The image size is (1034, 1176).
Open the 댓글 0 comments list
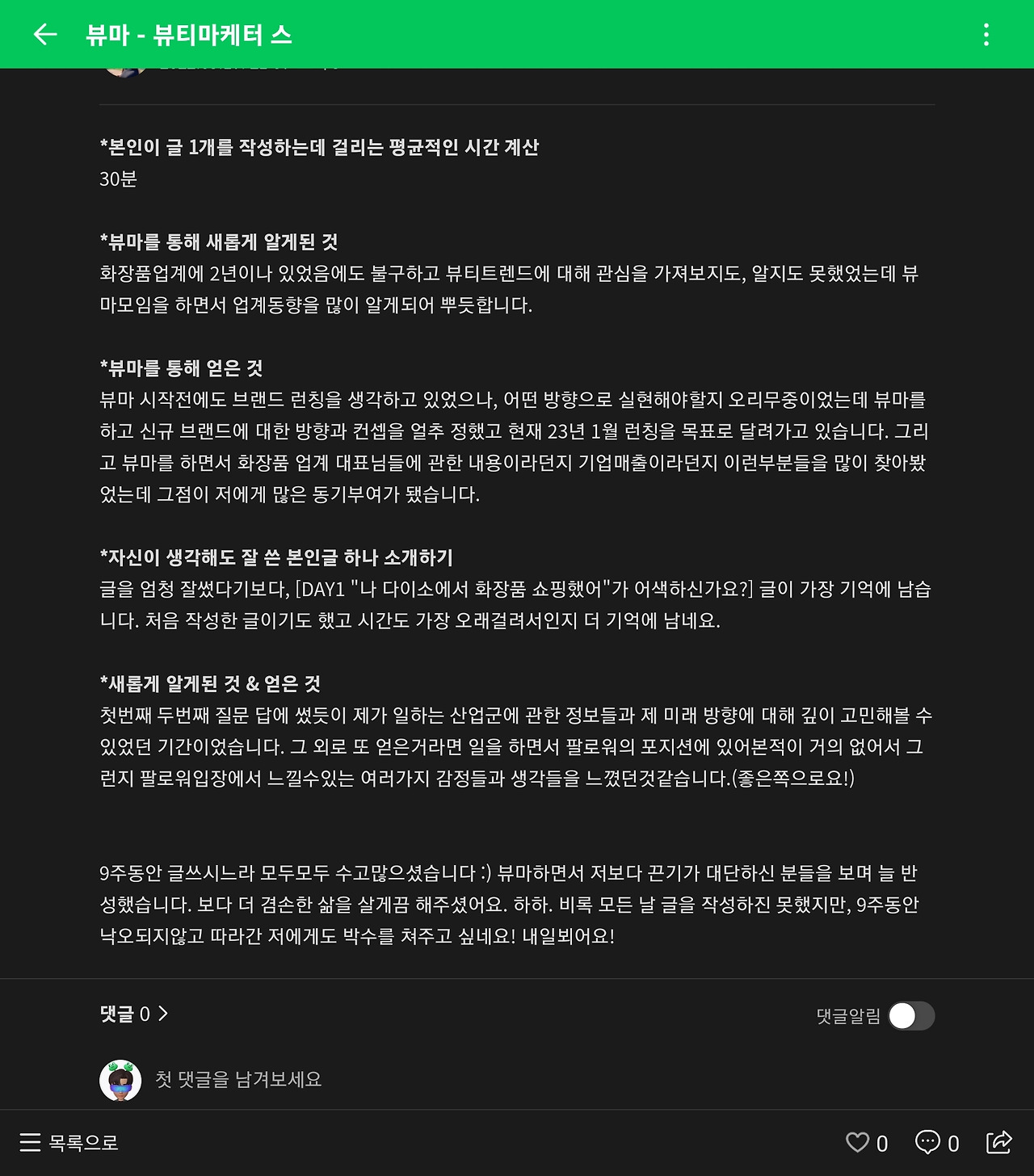[134, 1014]
